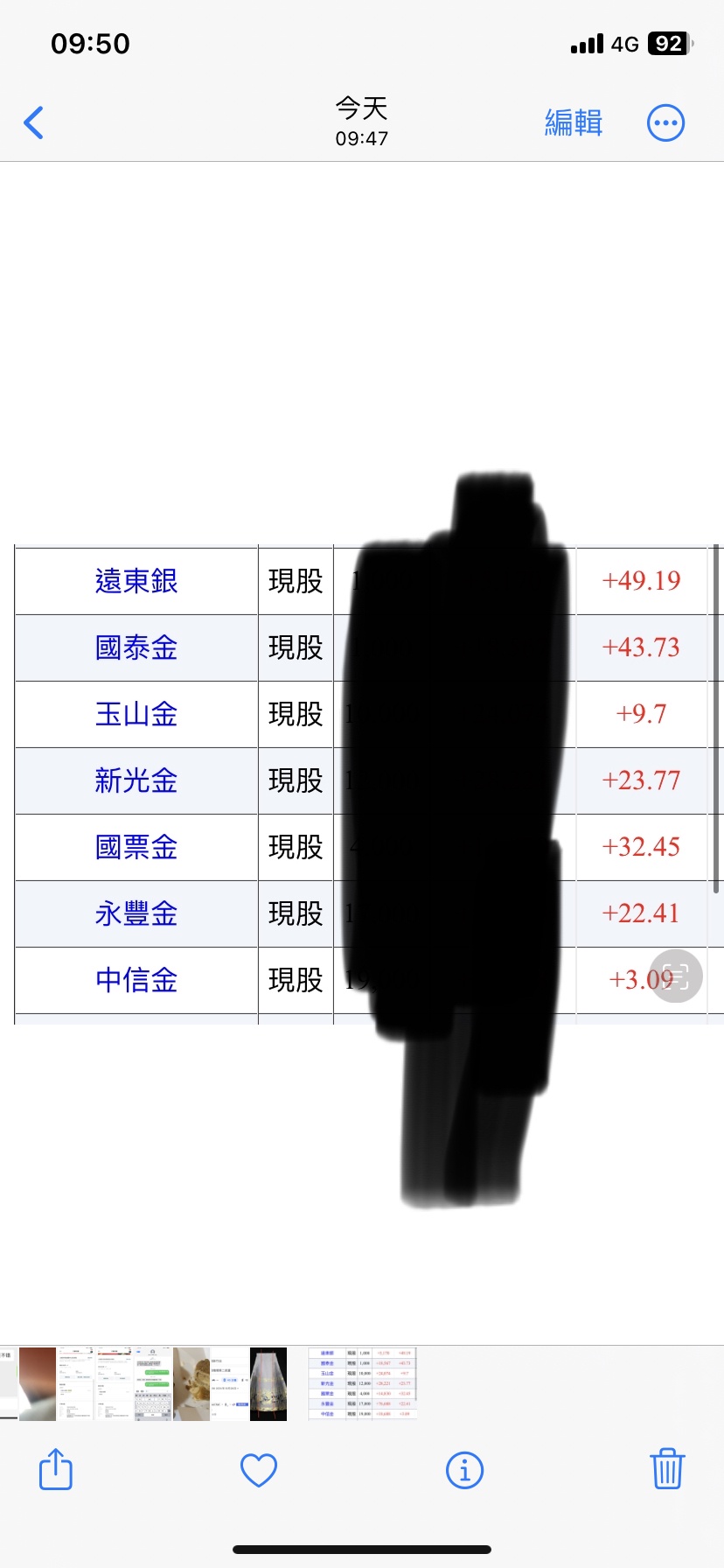Image resolution: width=724 pixels, height=1568 pixels.
Task: Show photo info details
Action: click(464, 1470)
